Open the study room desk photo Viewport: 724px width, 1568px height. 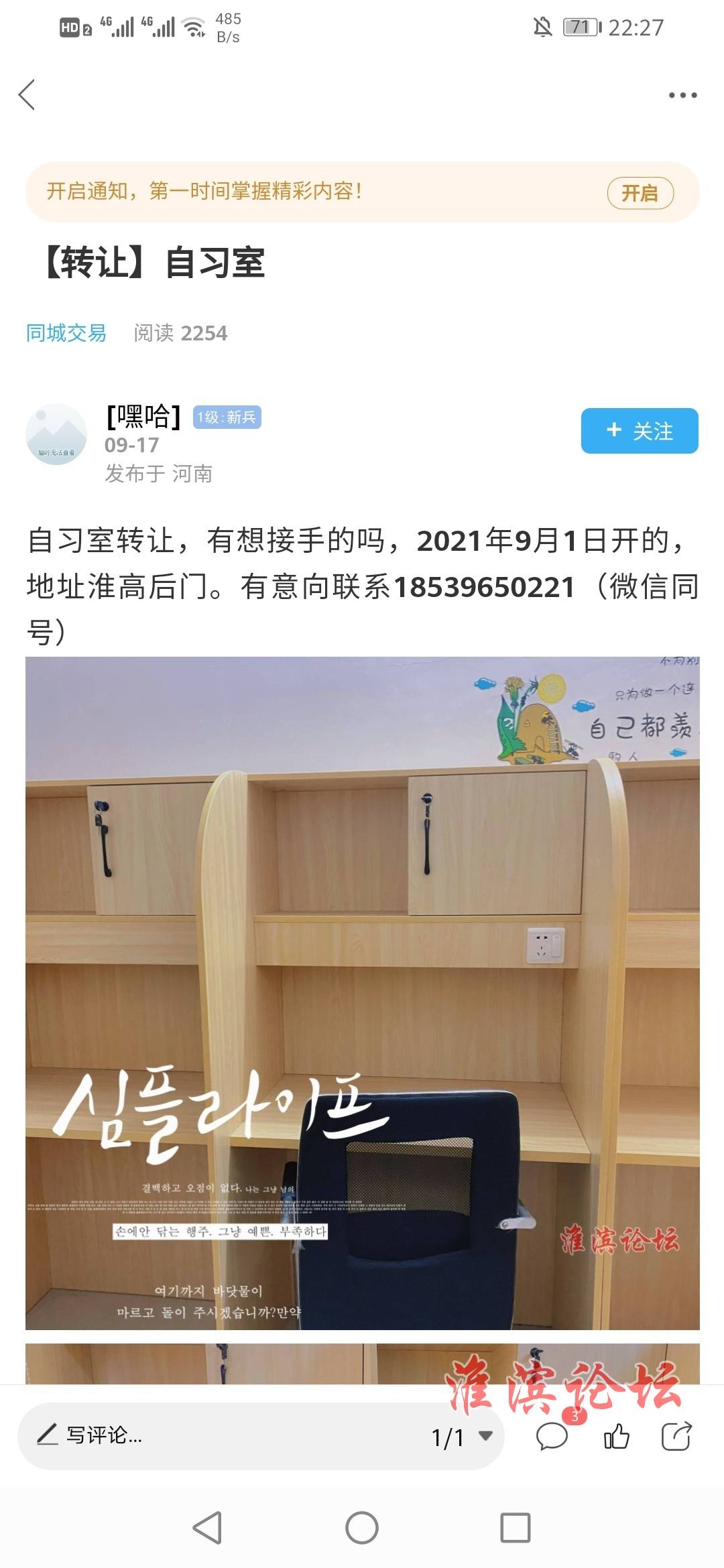[x=362, y=992]
